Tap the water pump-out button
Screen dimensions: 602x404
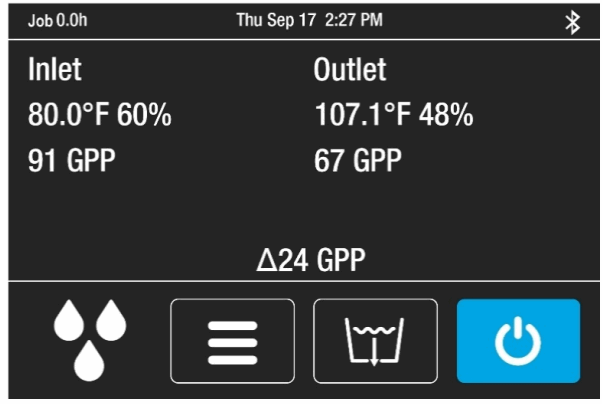[x=375, y=341]
